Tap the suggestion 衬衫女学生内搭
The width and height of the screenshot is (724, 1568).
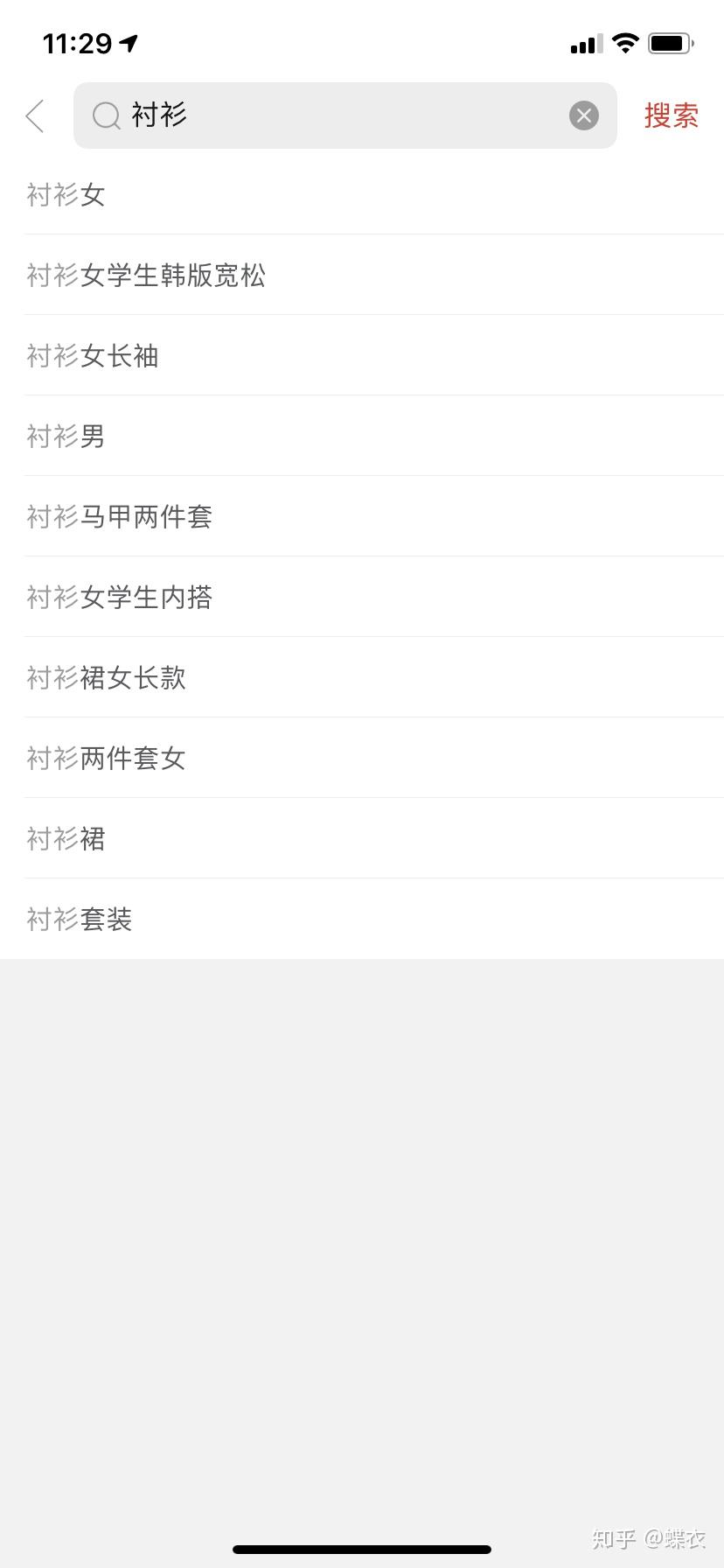[120, 597]
